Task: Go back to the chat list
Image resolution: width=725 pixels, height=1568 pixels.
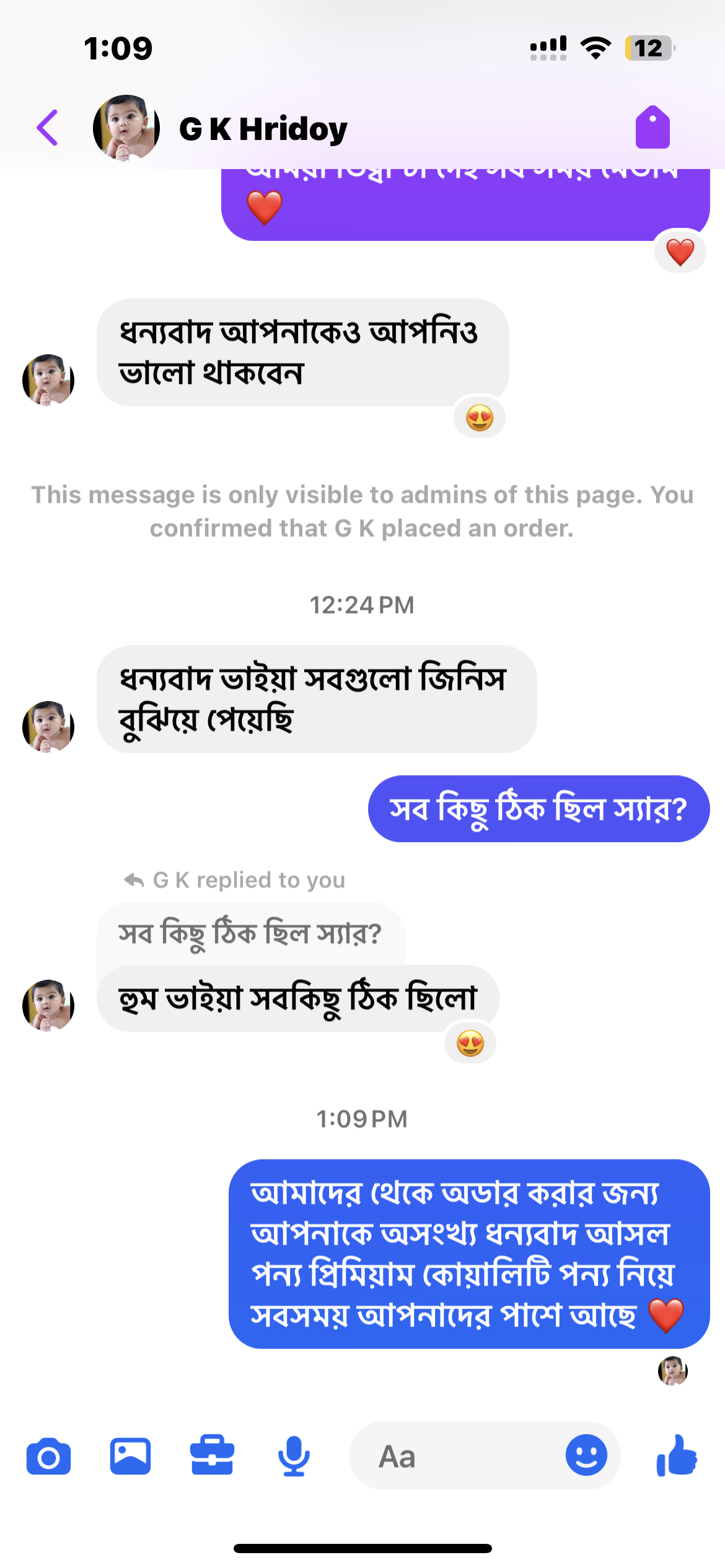Action: [47, 128]
